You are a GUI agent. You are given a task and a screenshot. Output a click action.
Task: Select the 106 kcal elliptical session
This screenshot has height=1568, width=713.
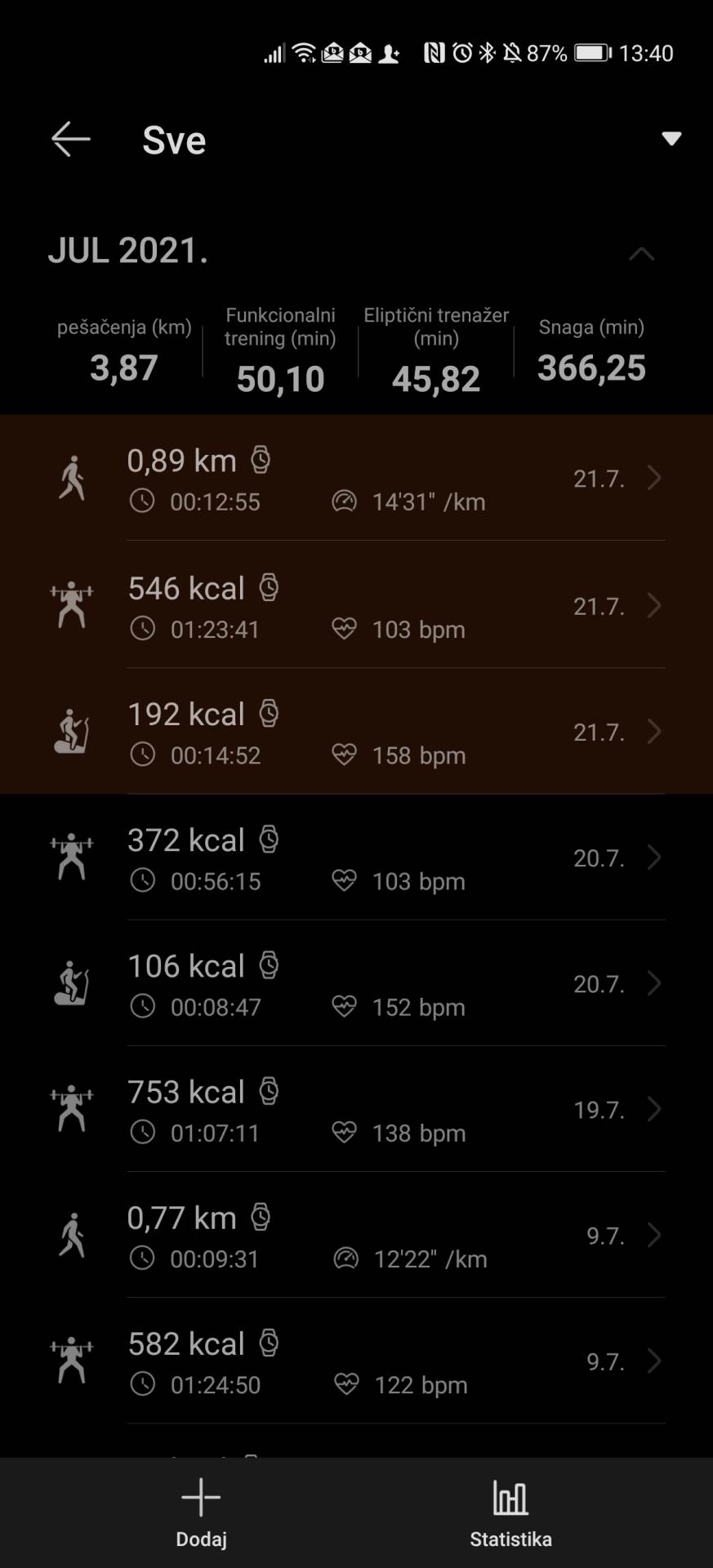click(356, 984)
